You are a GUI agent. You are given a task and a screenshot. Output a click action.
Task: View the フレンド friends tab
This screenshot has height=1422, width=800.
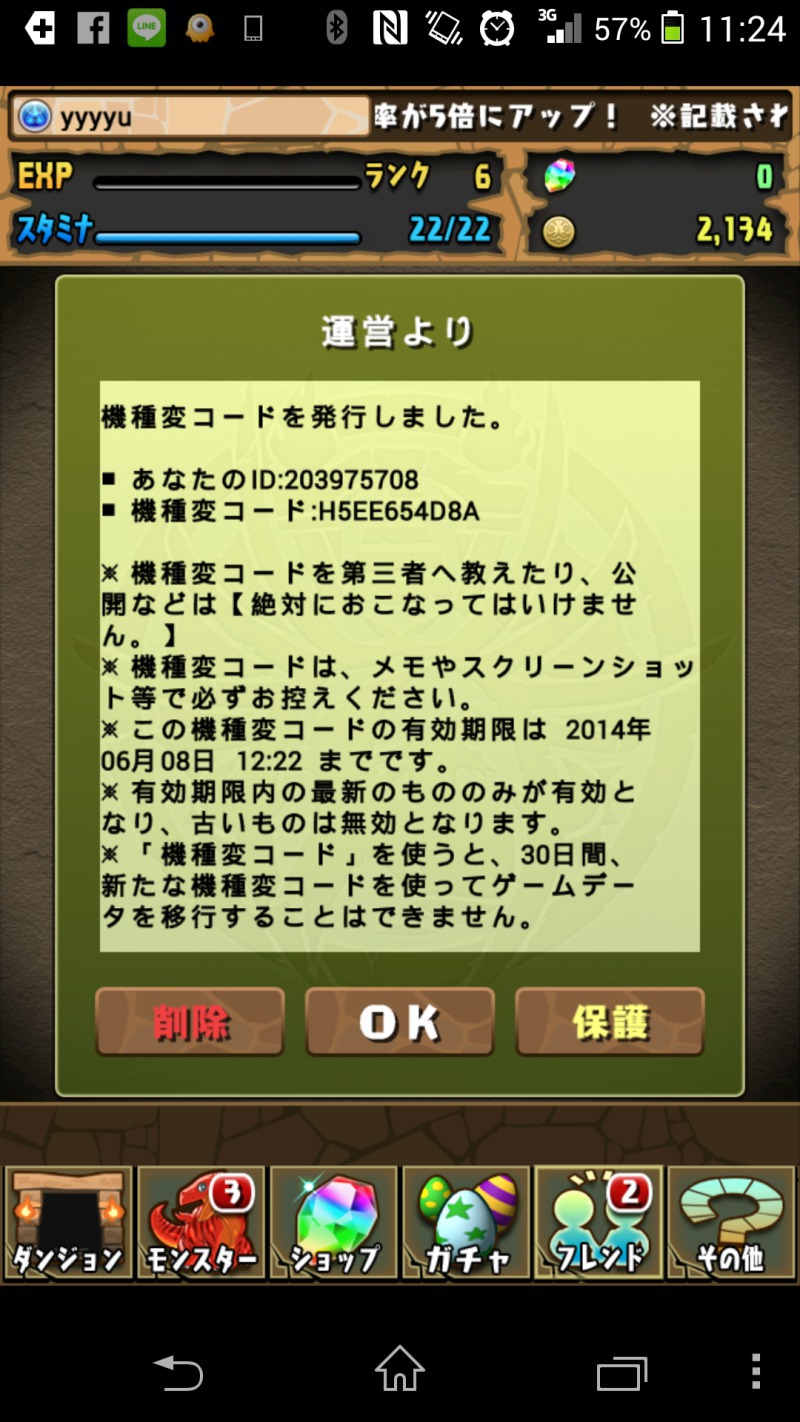598,1222
